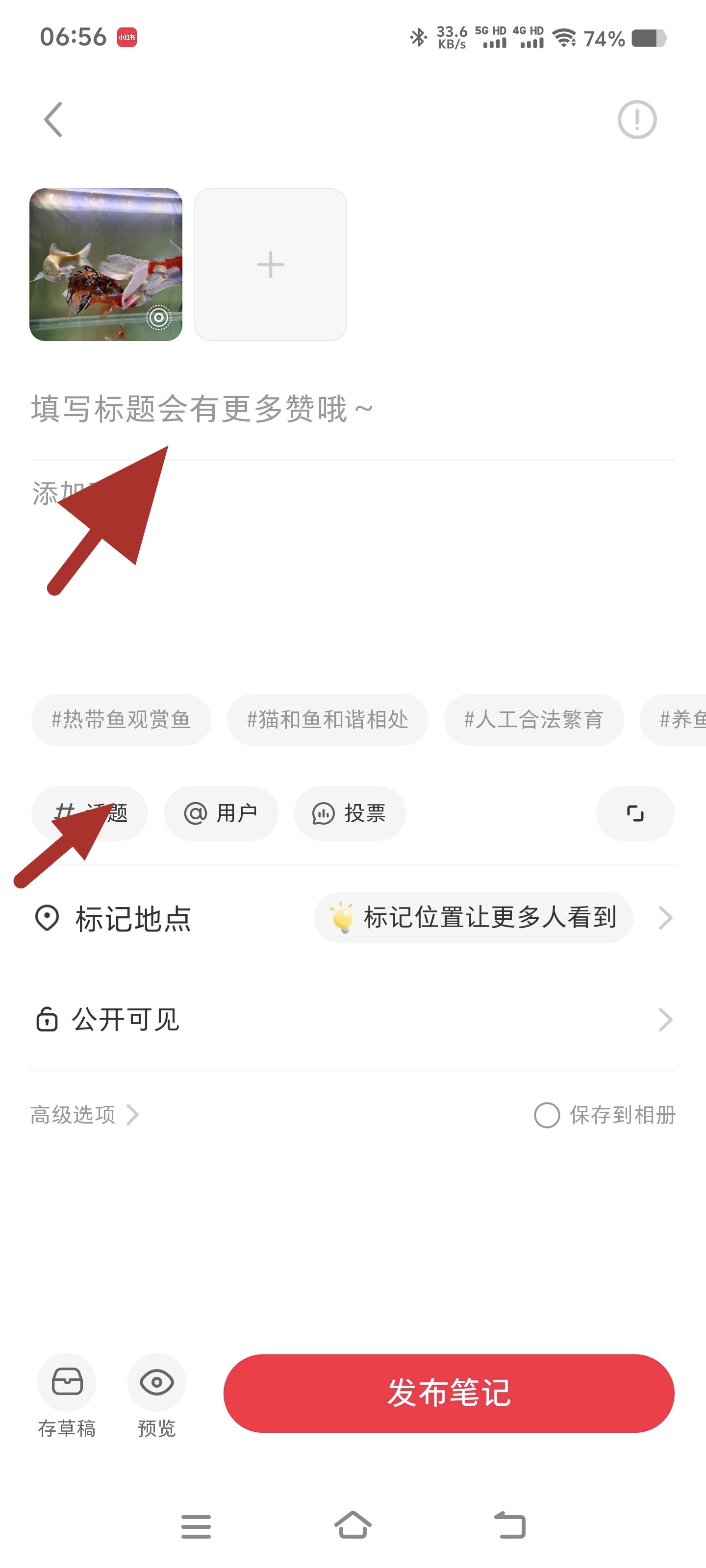Expand the editor with the fullscreen icon
The width and height of the screenshot is (706, 1568).
tap(635, 813)
